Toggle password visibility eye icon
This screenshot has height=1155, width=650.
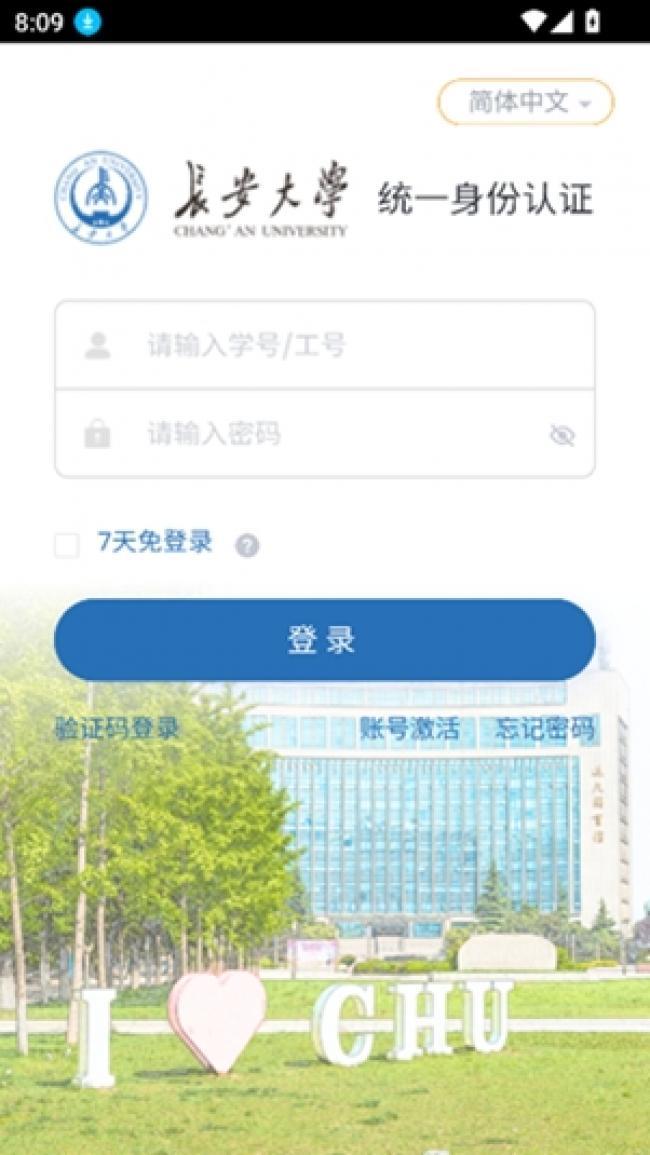coord(562,435)
